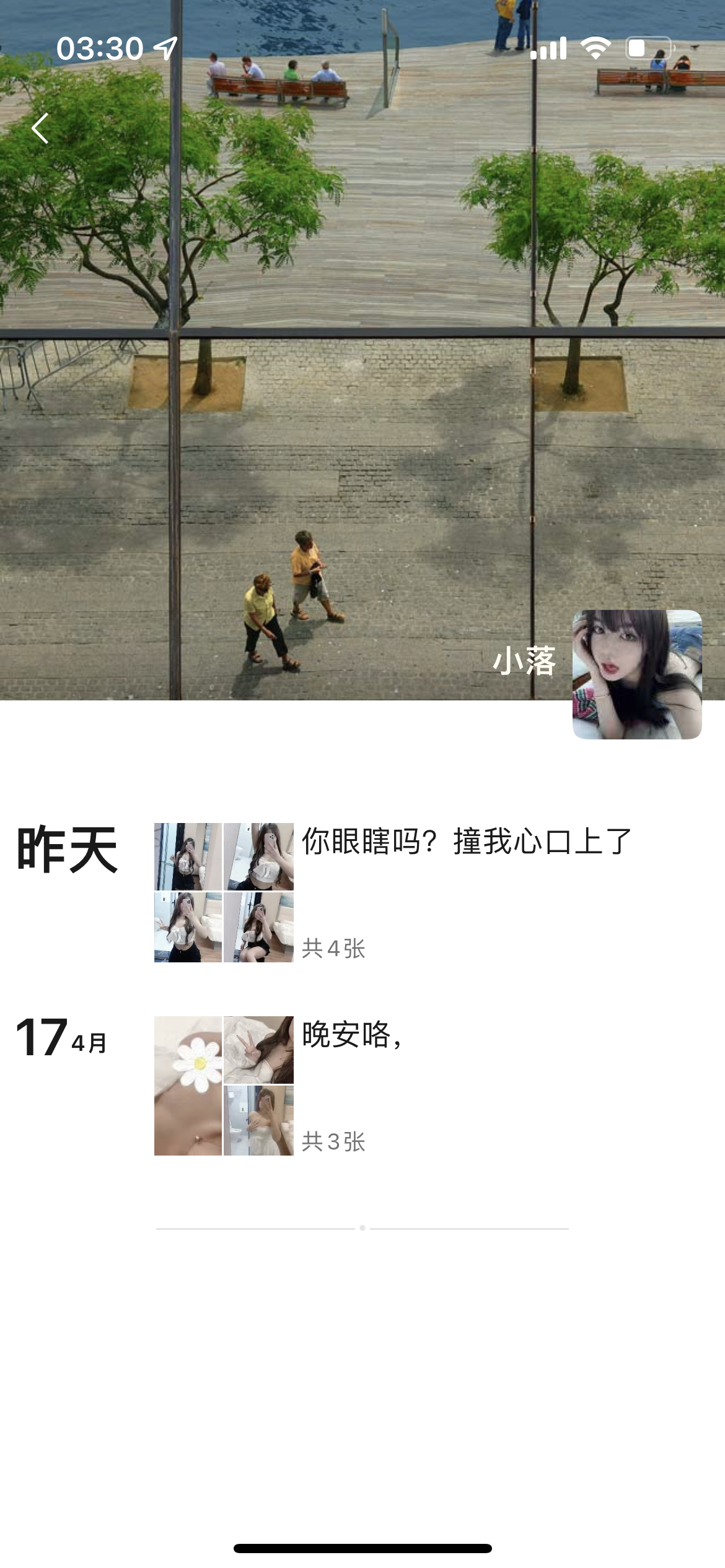View the cover photo at the top
The width and height of the screenshot is (725, 1568).
pos(362,372)
